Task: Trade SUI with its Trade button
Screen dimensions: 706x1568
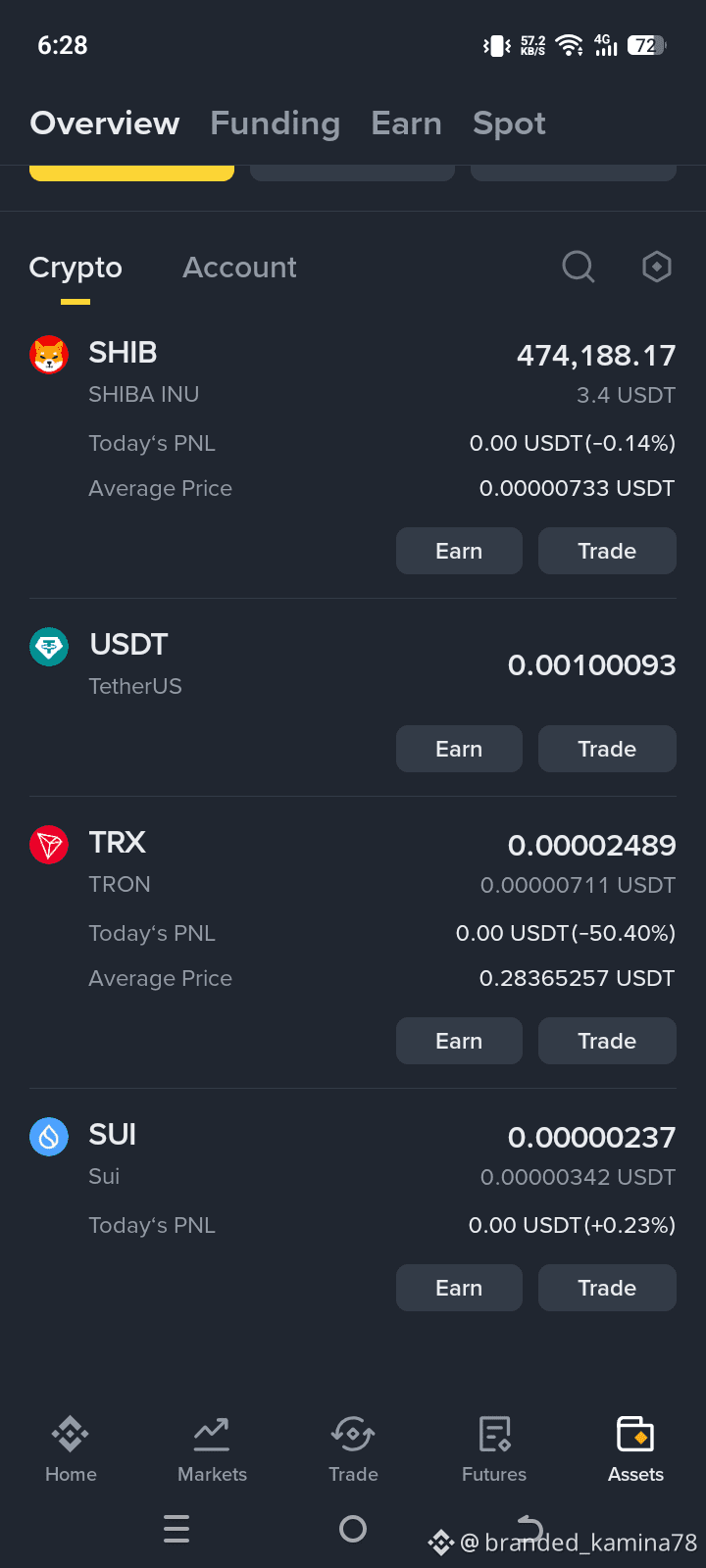Action: point(607,1288)
